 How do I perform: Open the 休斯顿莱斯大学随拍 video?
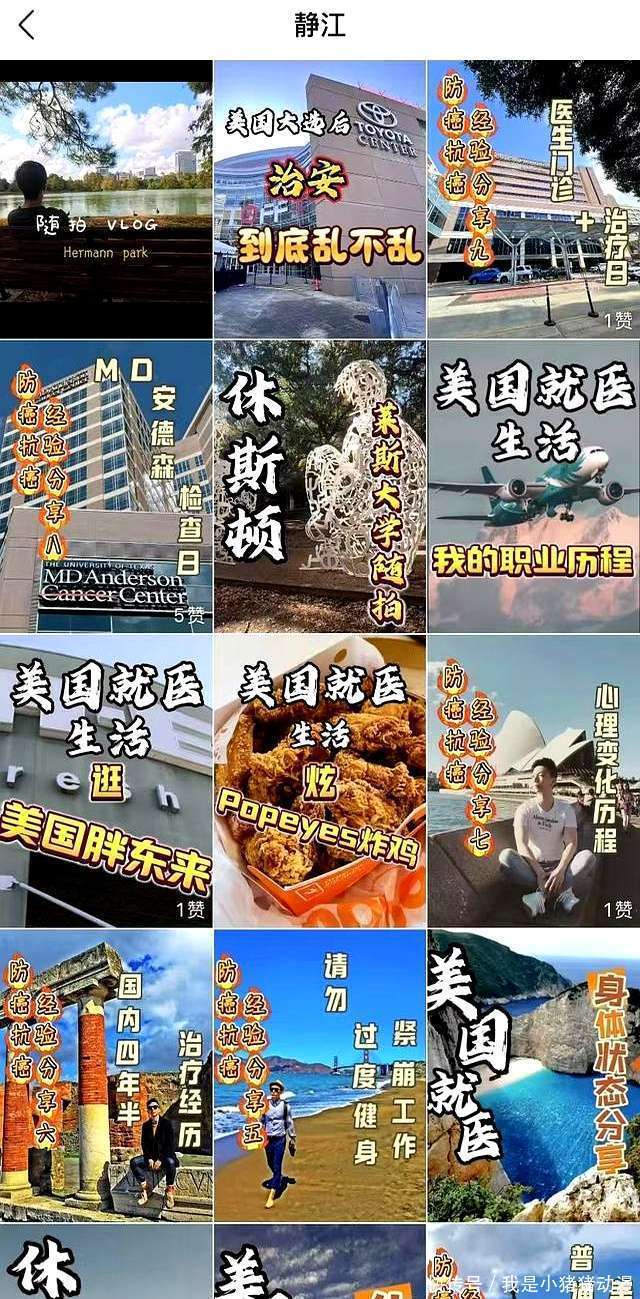(319, 486)
